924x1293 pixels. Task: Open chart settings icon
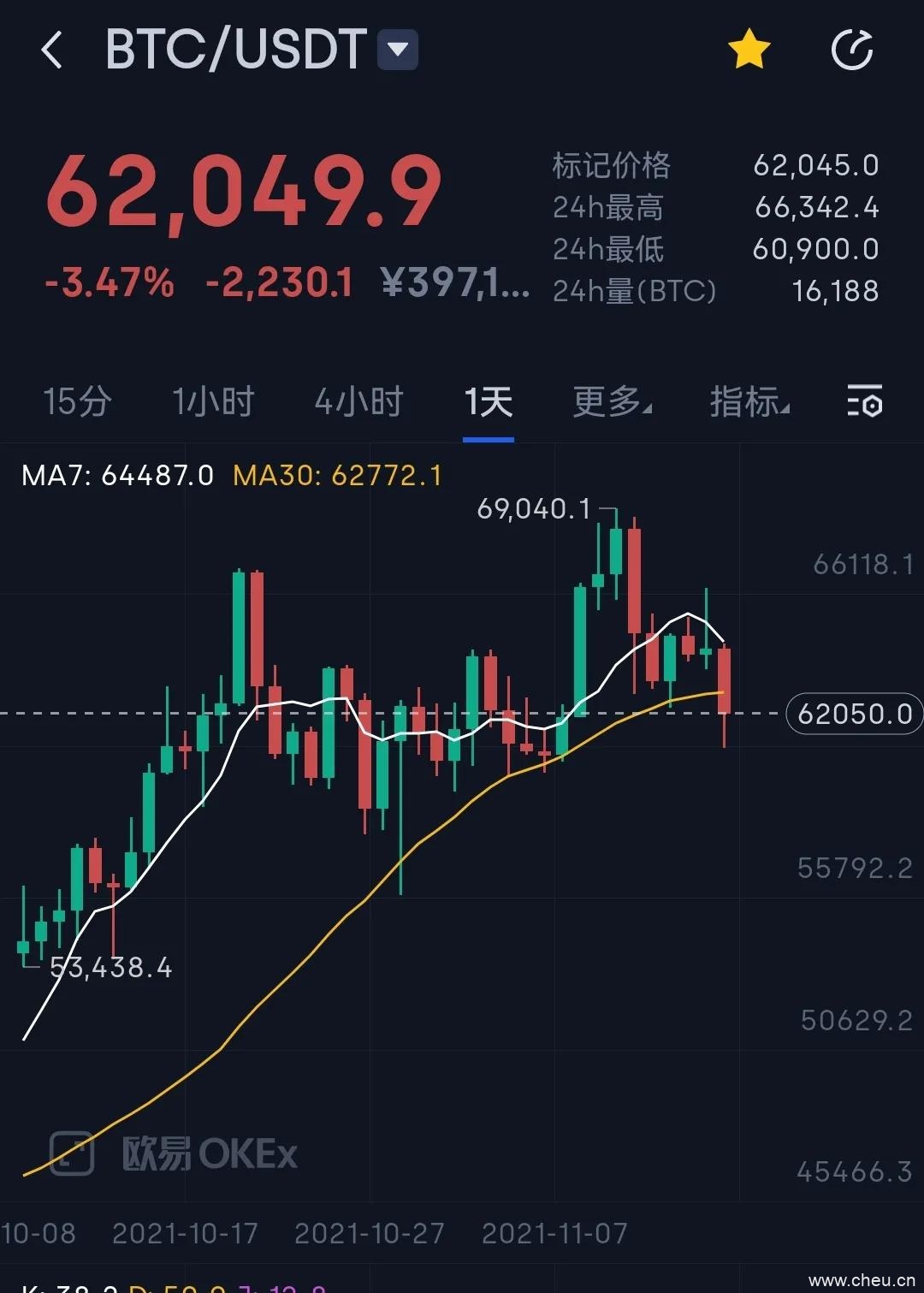864,401
